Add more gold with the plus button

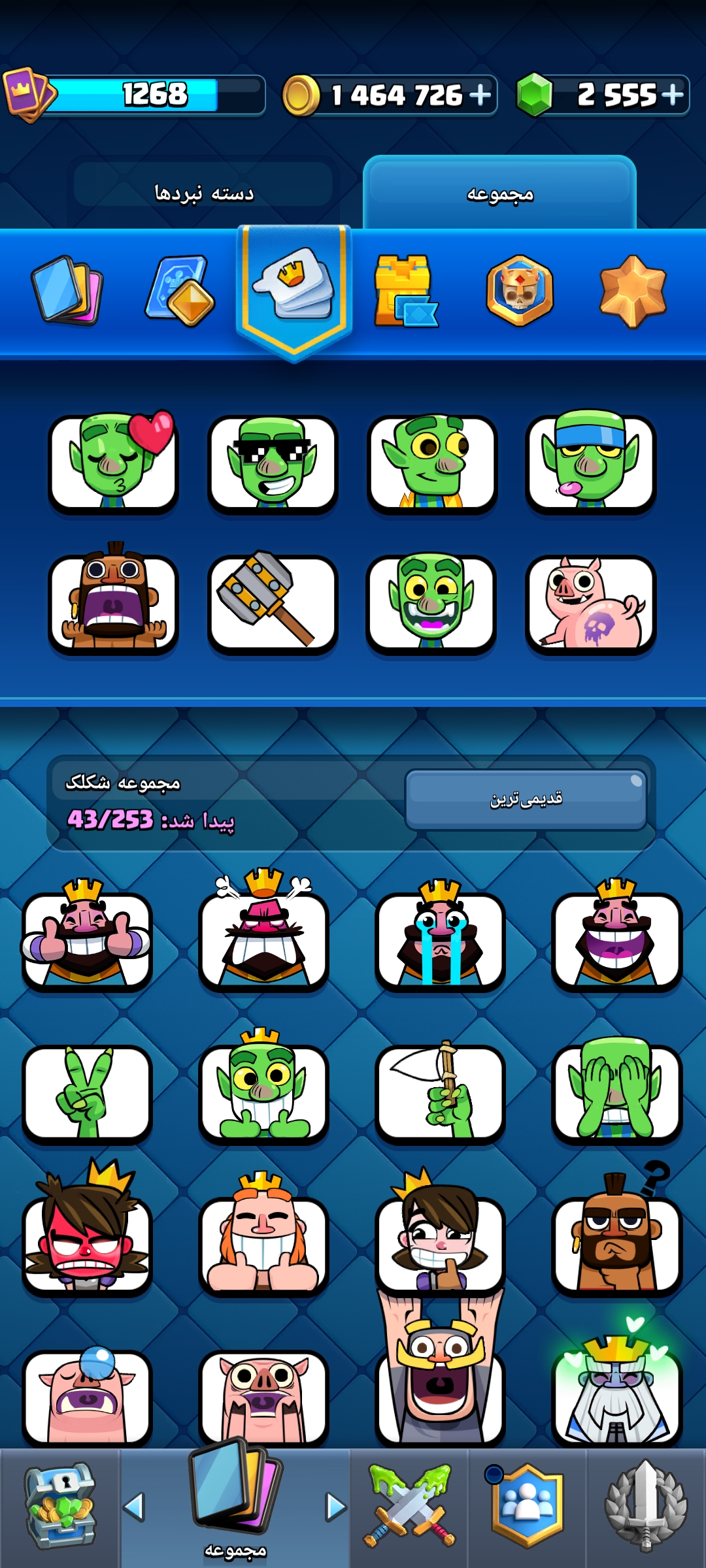click(480, 95)
